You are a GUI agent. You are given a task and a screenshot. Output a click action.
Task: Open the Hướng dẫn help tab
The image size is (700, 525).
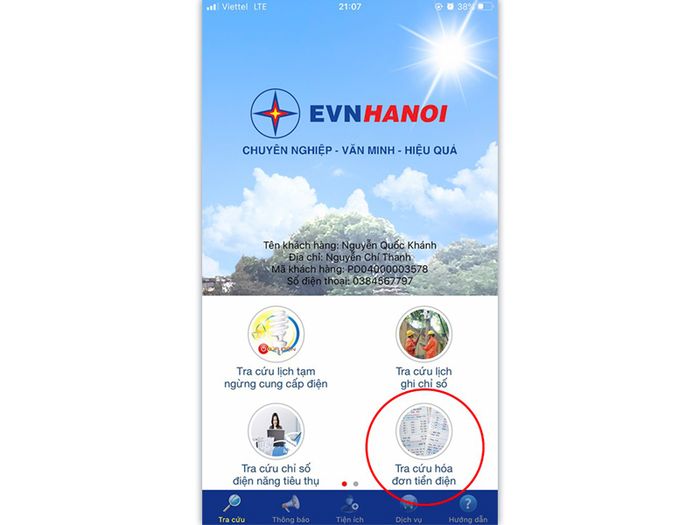[468, 507]
